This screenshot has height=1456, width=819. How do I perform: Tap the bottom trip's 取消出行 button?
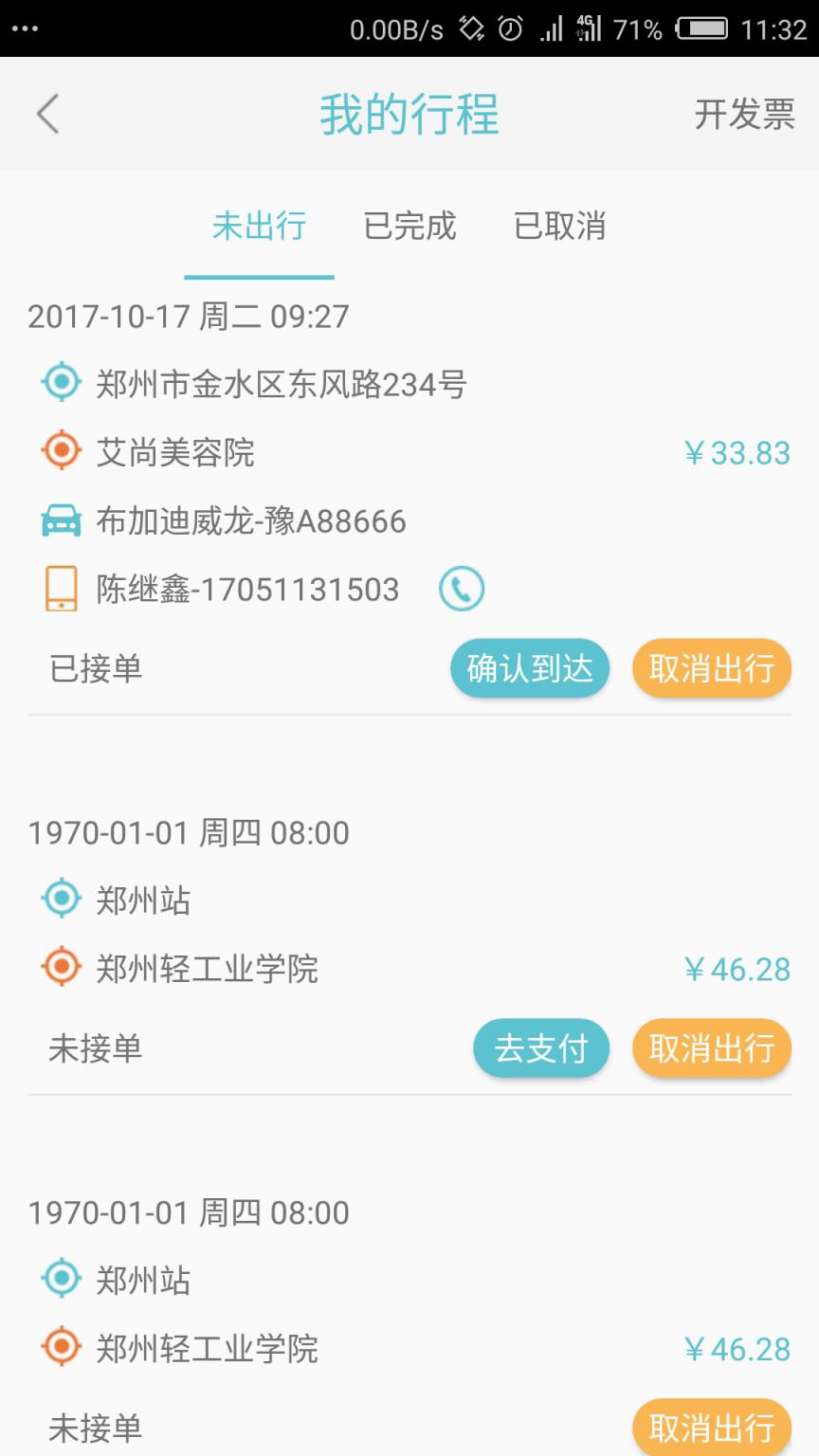(x=712, y=1427)
